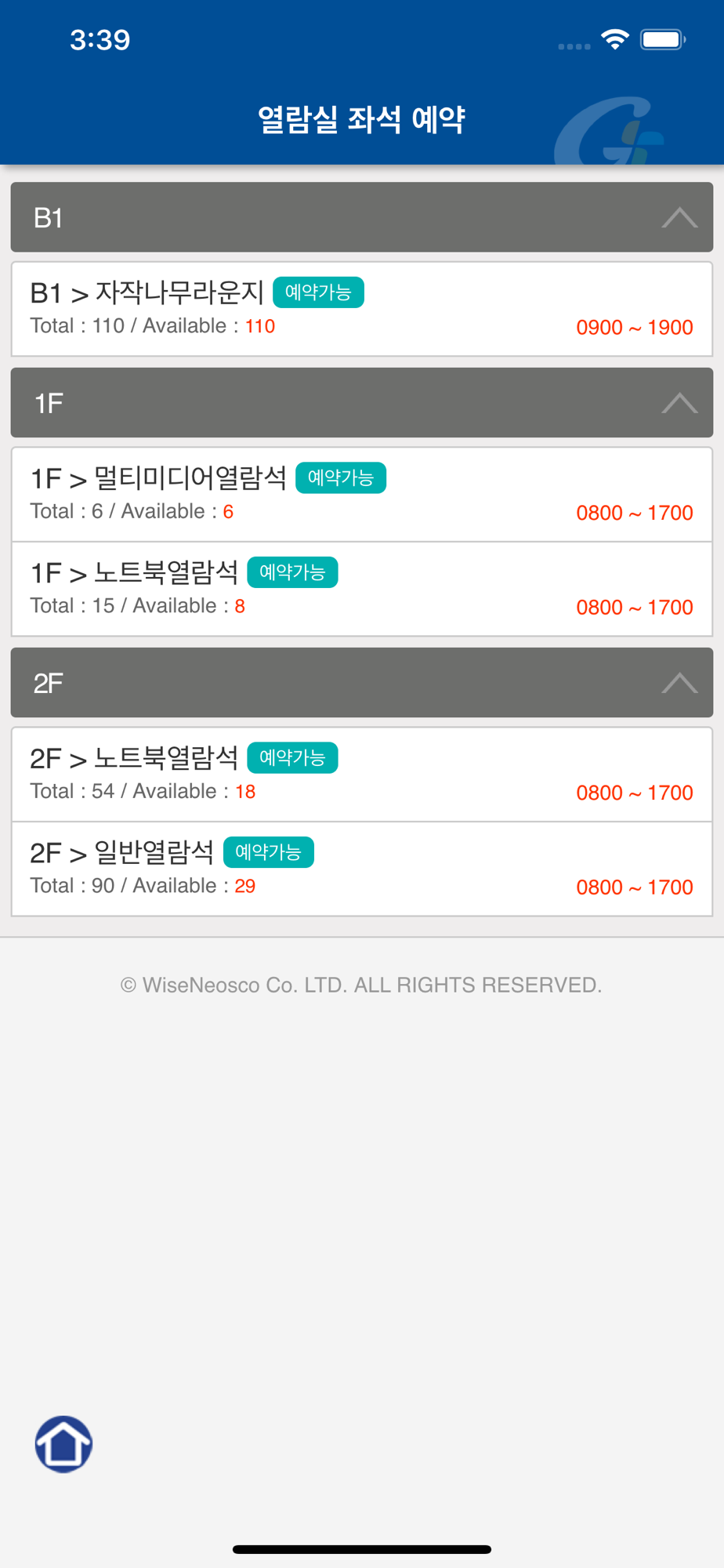This screenshot has height=1568, width=724.
Task: Collapse the 2F floor section
Action: 362,683
